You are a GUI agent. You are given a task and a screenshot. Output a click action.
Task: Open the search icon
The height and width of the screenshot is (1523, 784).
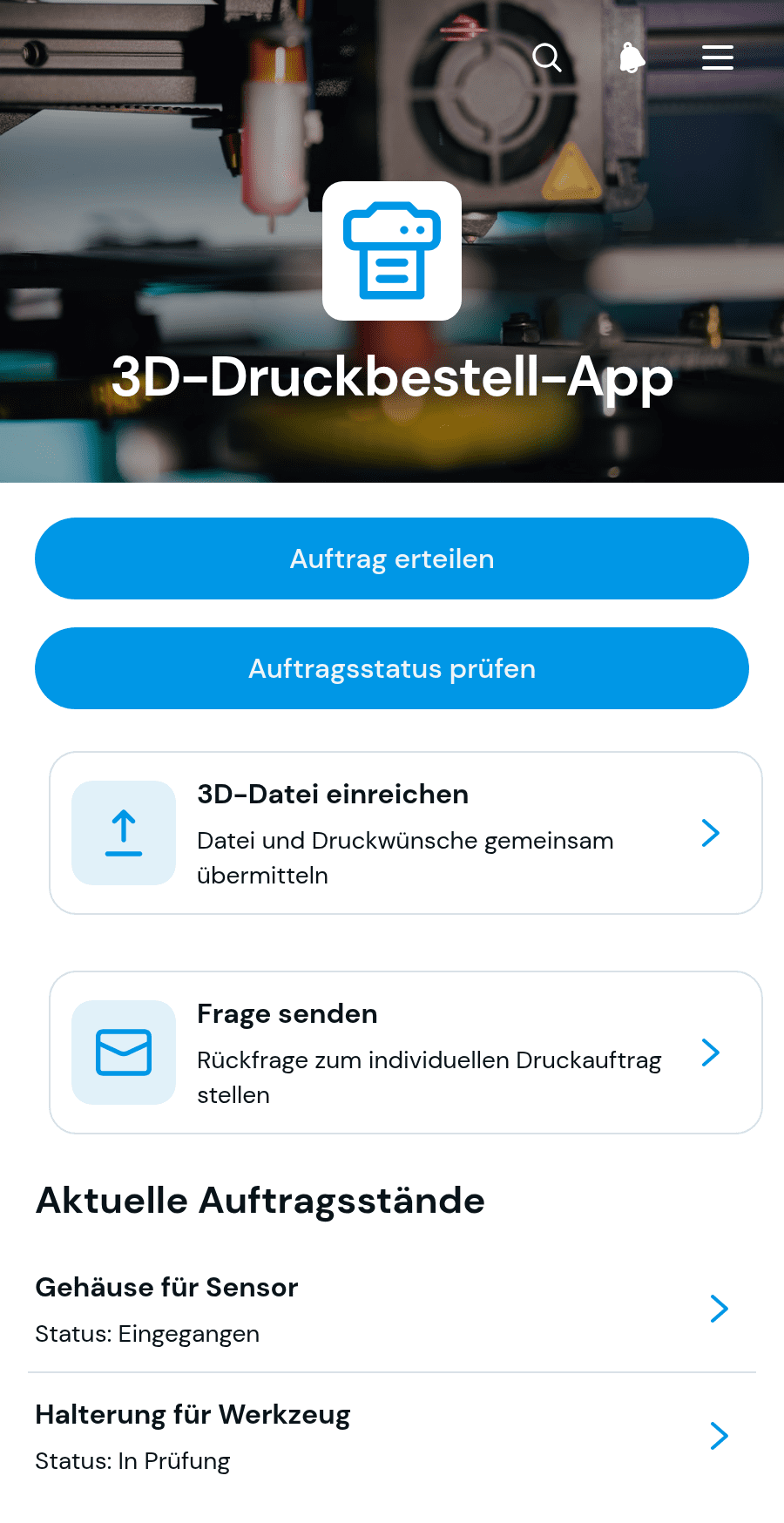[x=547, y=58]
